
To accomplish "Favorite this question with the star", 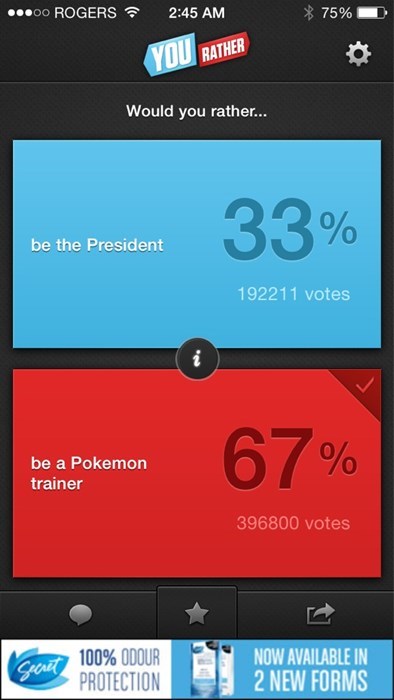I will pyautogui.click(x=197, y=614).
